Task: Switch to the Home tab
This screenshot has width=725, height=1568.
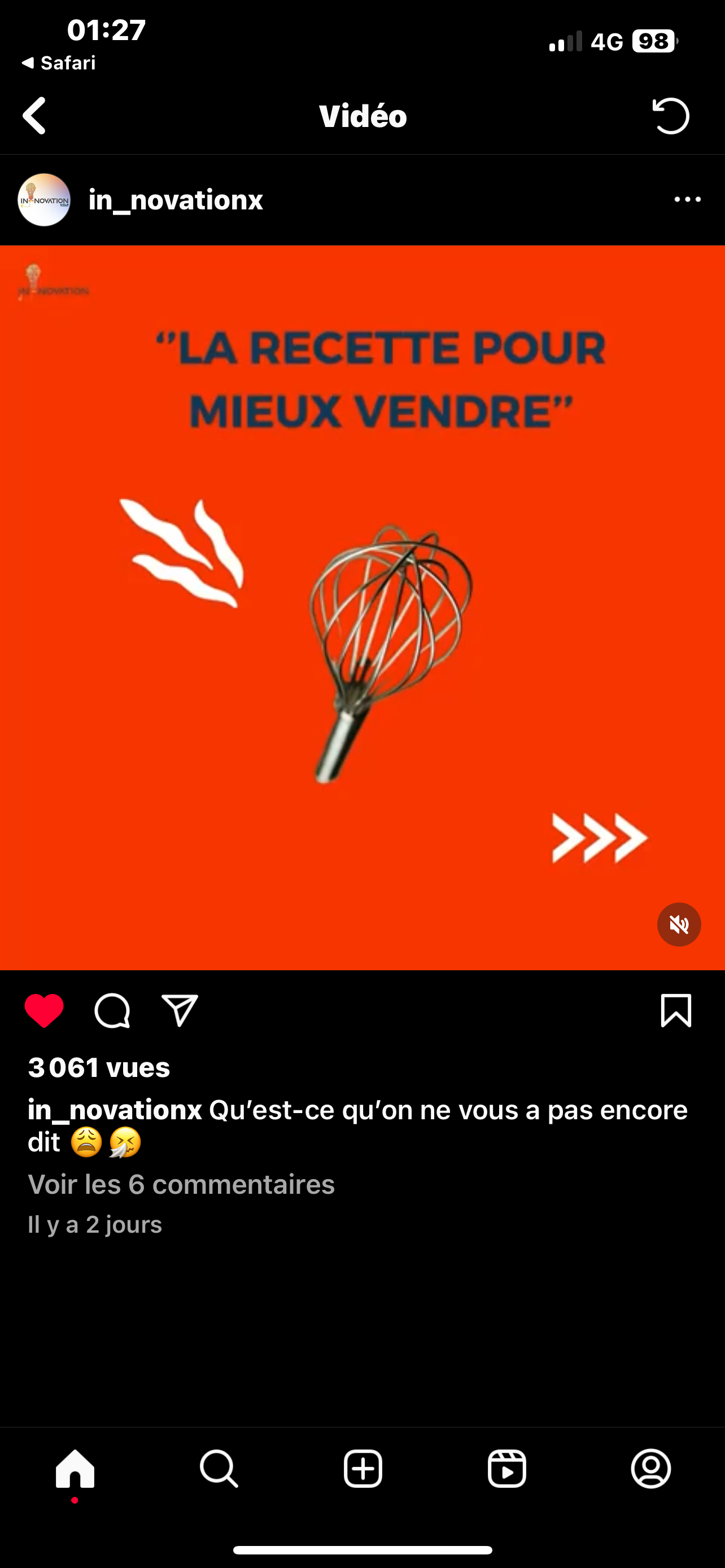Action: [x=75, y=1468]
